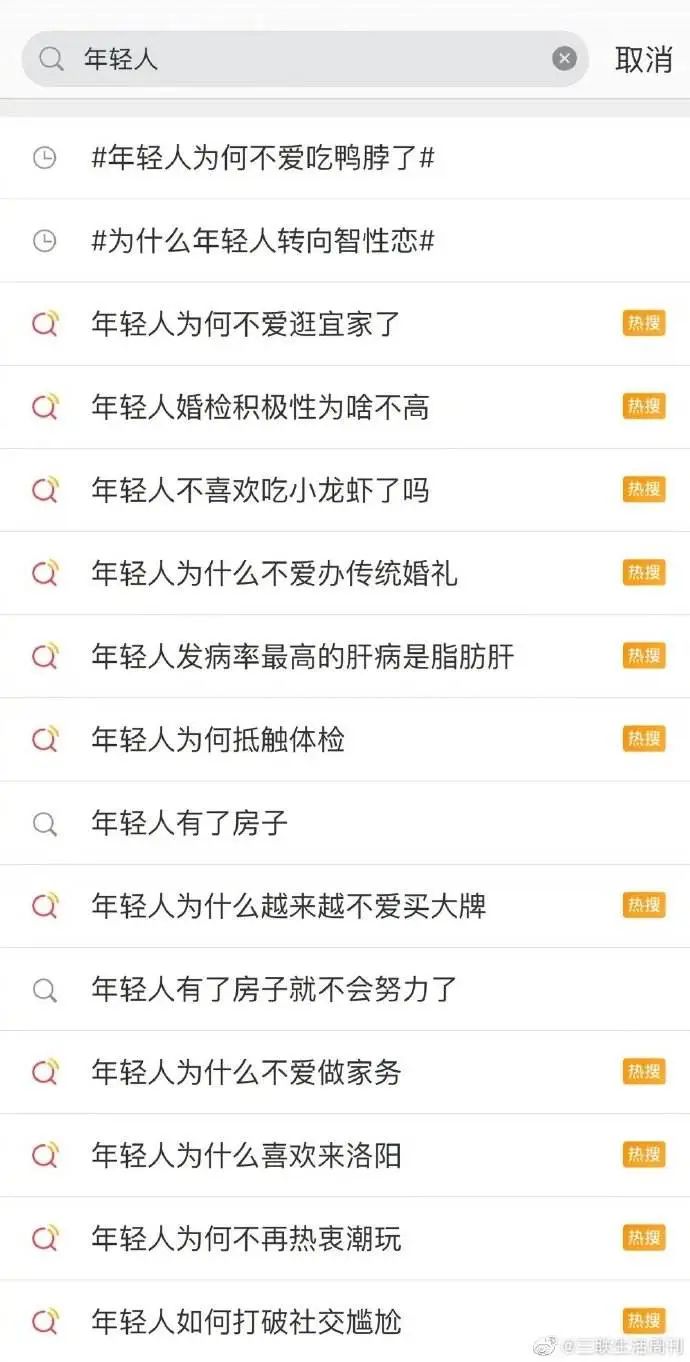Image resolution: width=690 pixels, height=1362 pixels.
Task: Search 年轻人为什么不爱办传统婚礼
Action: coord(274,573)
